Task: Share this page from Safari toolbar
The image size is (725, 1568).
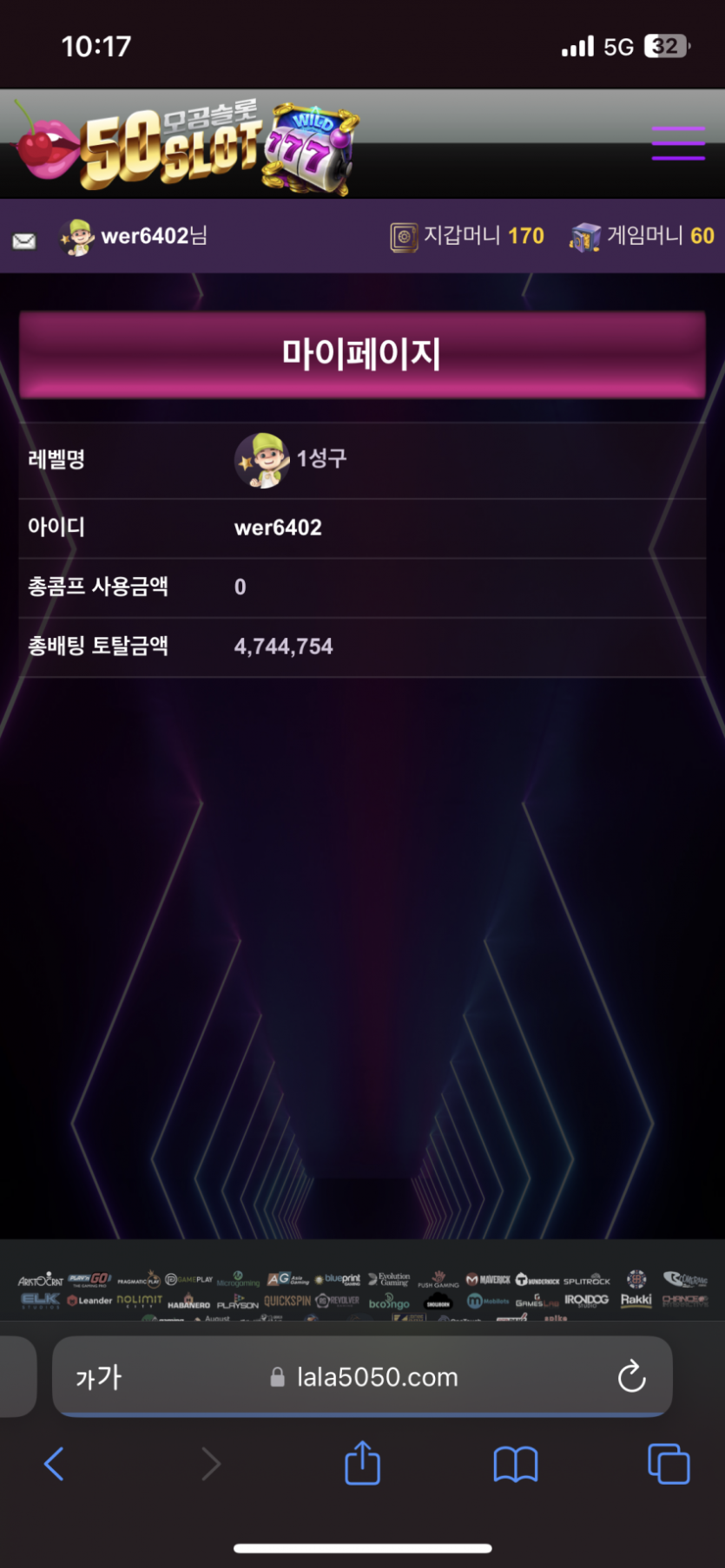Action: pos(362,1463)
